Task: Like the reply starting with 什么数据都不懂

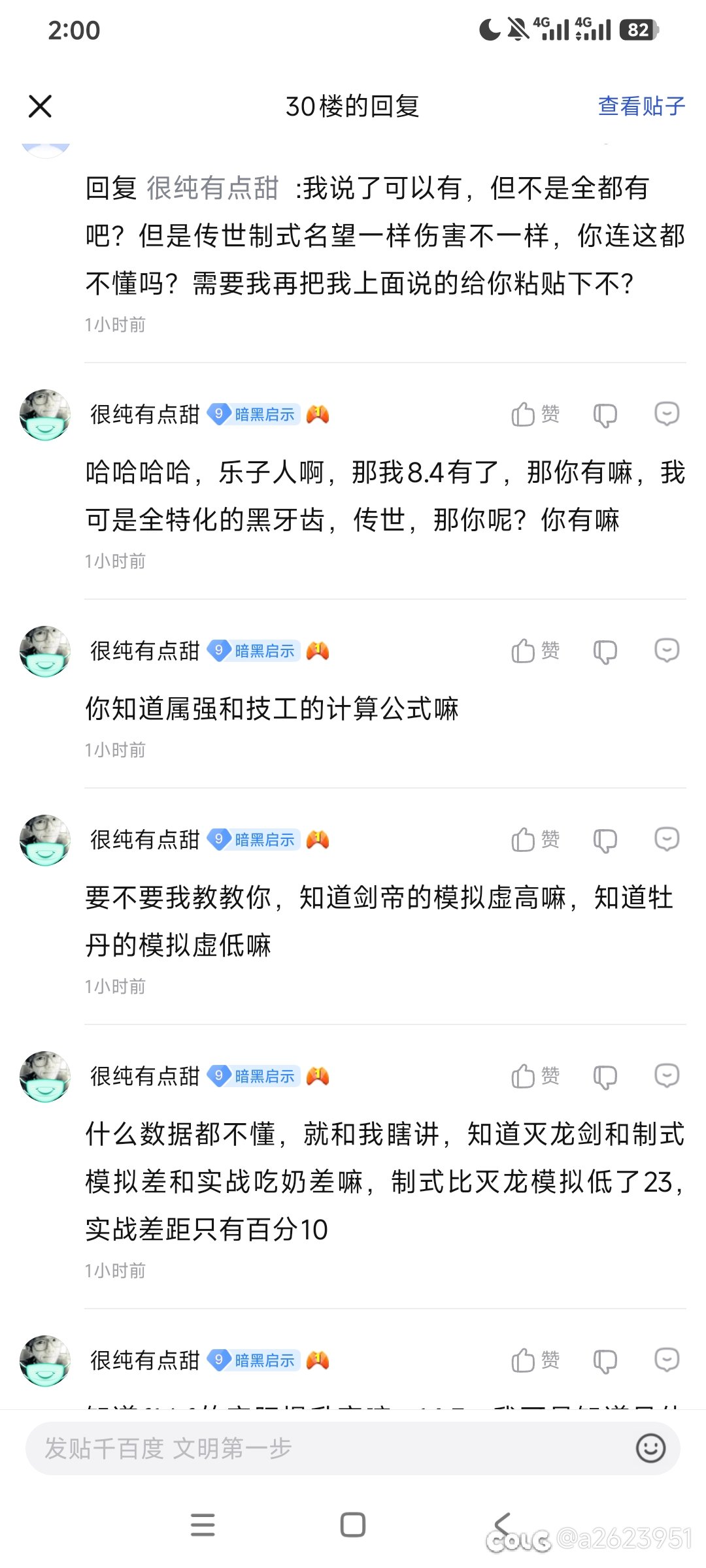Action: (x=535, y=1076)
